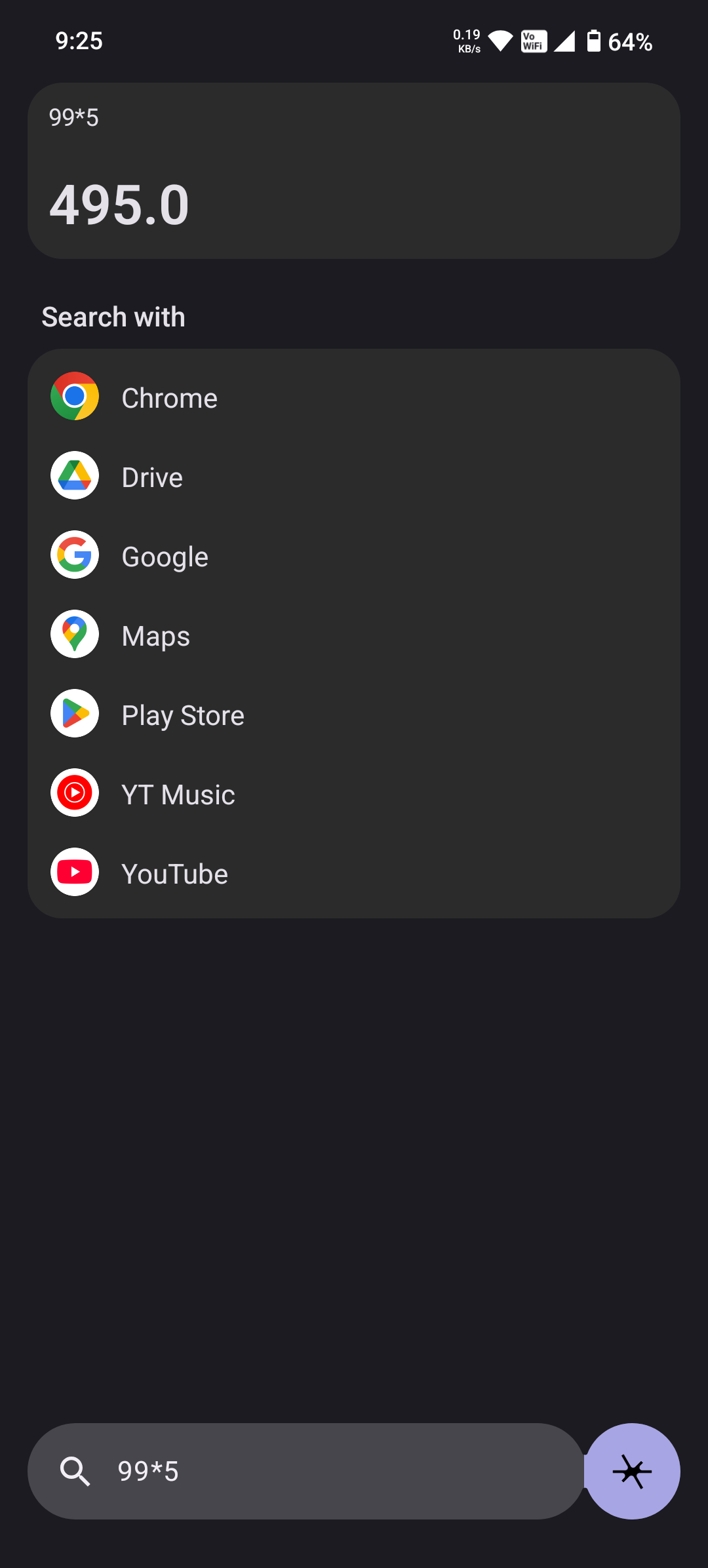Search 99*5 with Chrome

click(169, 397)
